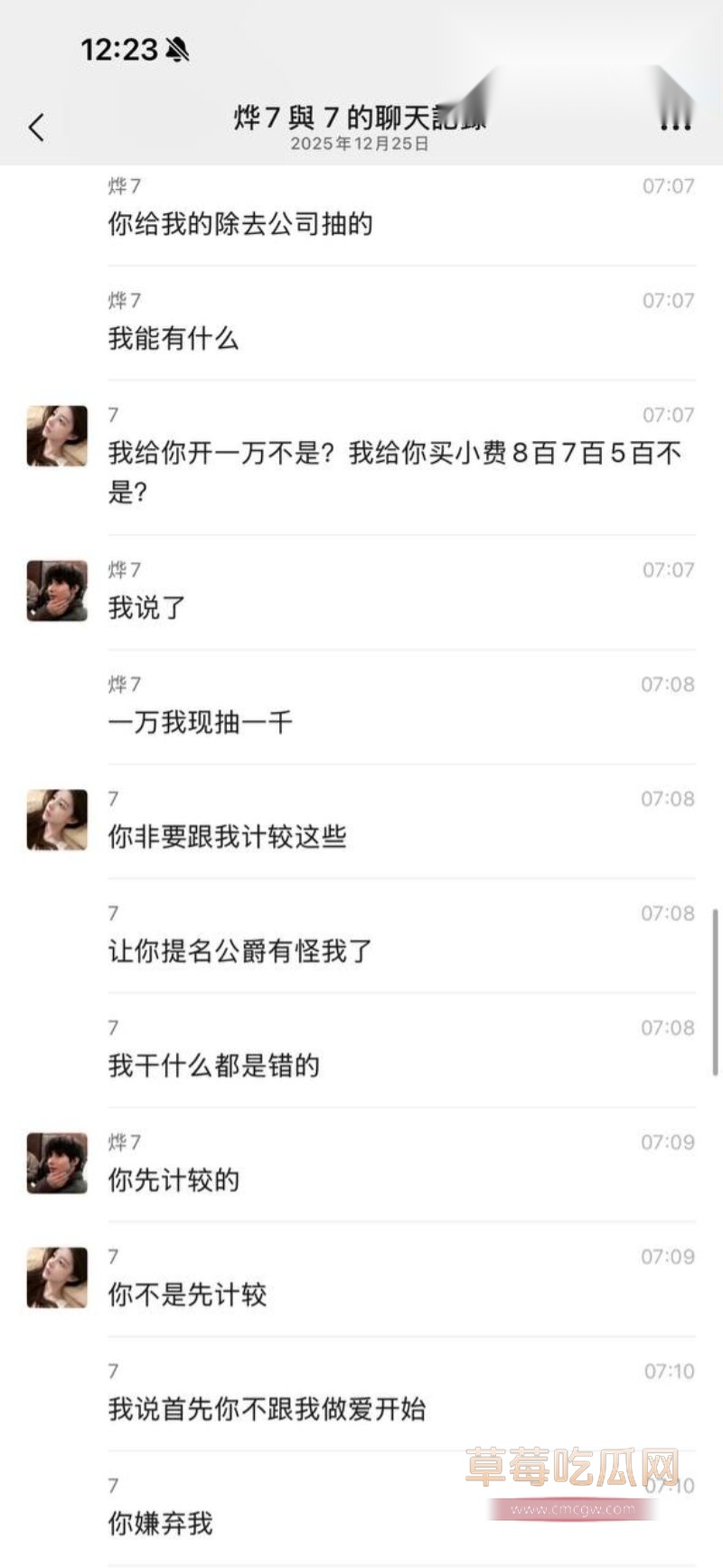Tap 7's avatar beside 我给你开一万 message
The image size is (723, 1568).
pos(56,435)
